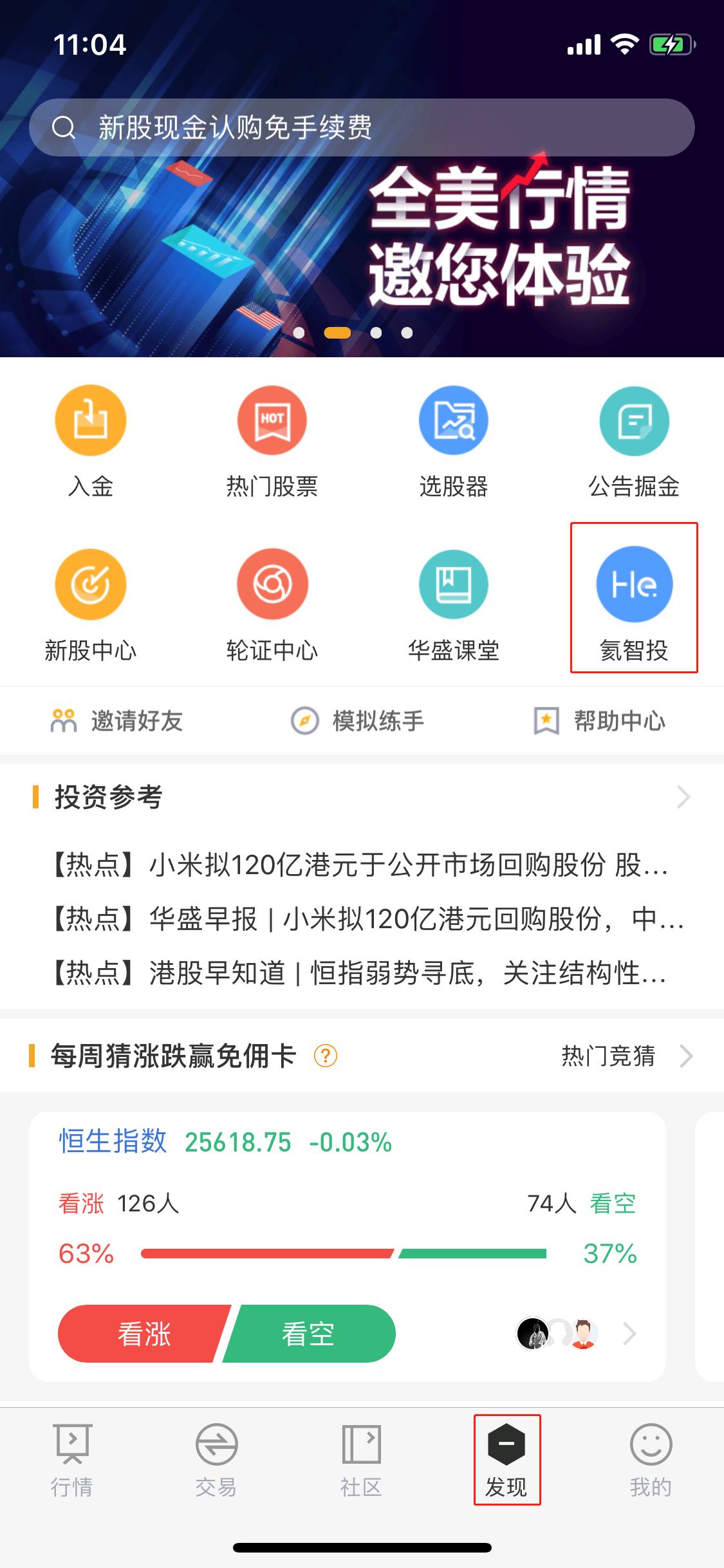Open 模拟练手 practice trading
The width and height of the screenshot is (724, 1568).
(357, 721)
